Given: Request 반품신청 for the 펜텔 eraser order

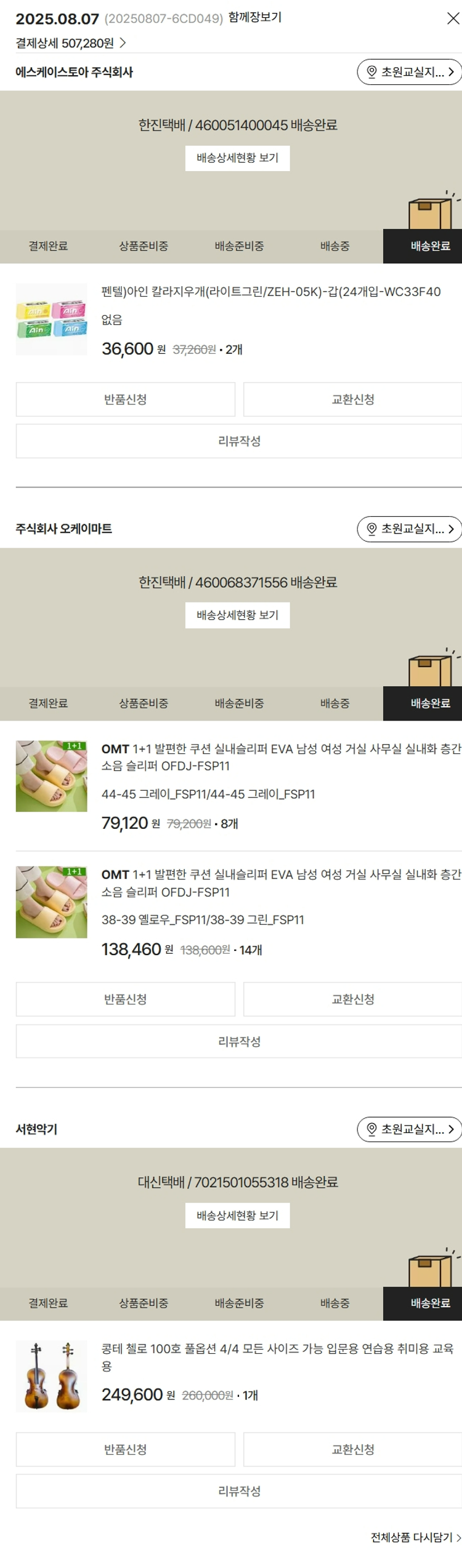Looking at the screenshot, I should pyautogui.click(x=126, y=399).
